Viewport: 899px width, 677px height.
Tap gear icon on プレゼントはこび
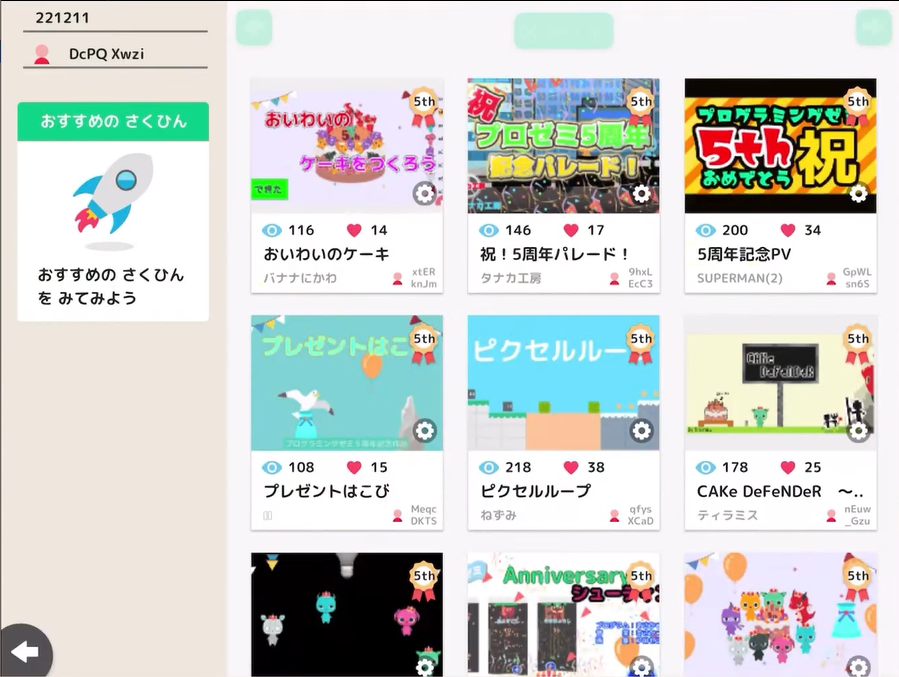pos(425,430)
